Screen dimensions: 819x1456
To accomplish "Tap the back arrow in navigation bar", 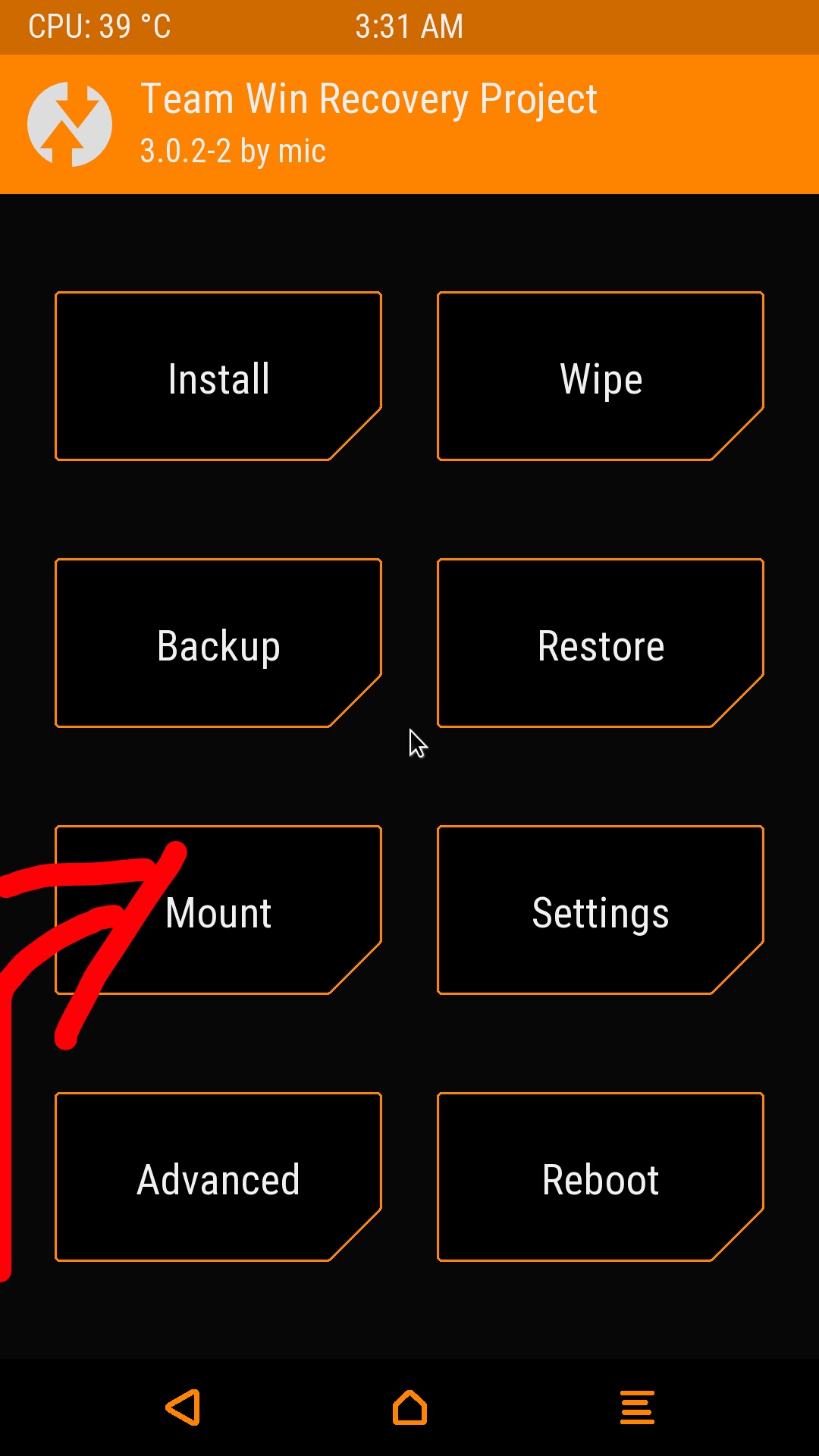I will (184, 1407).
